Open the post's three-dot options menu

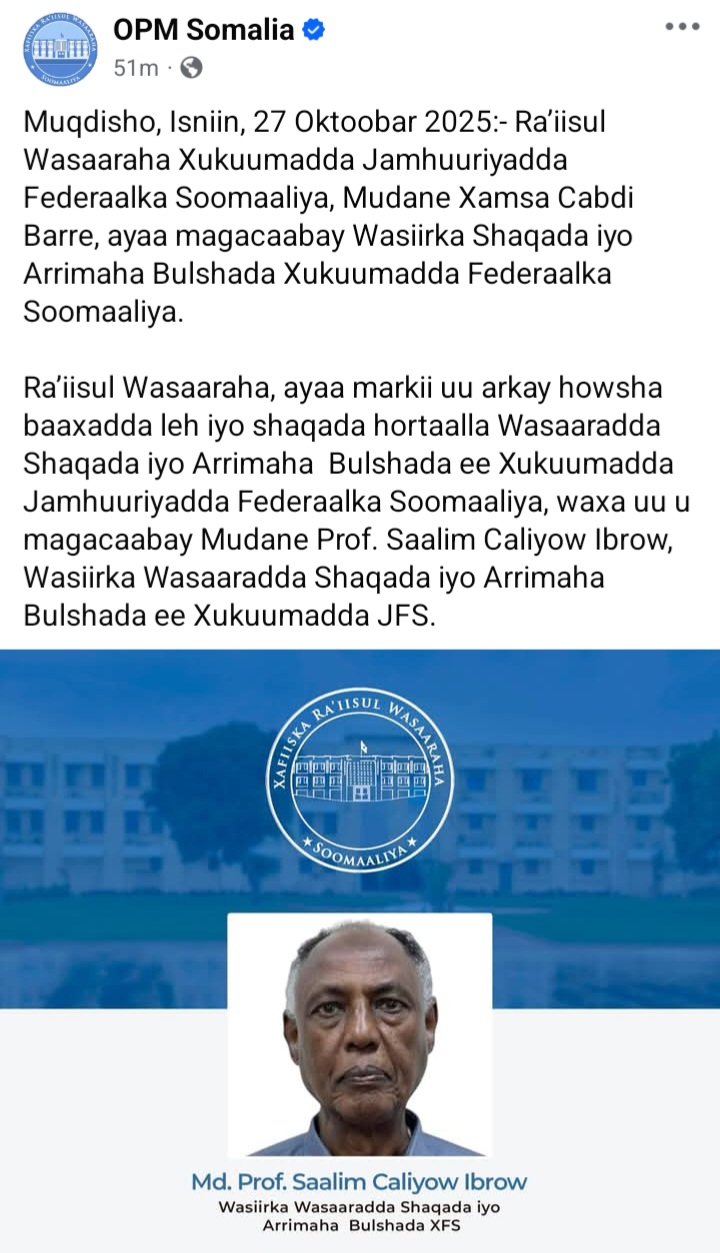click(682, 27)
